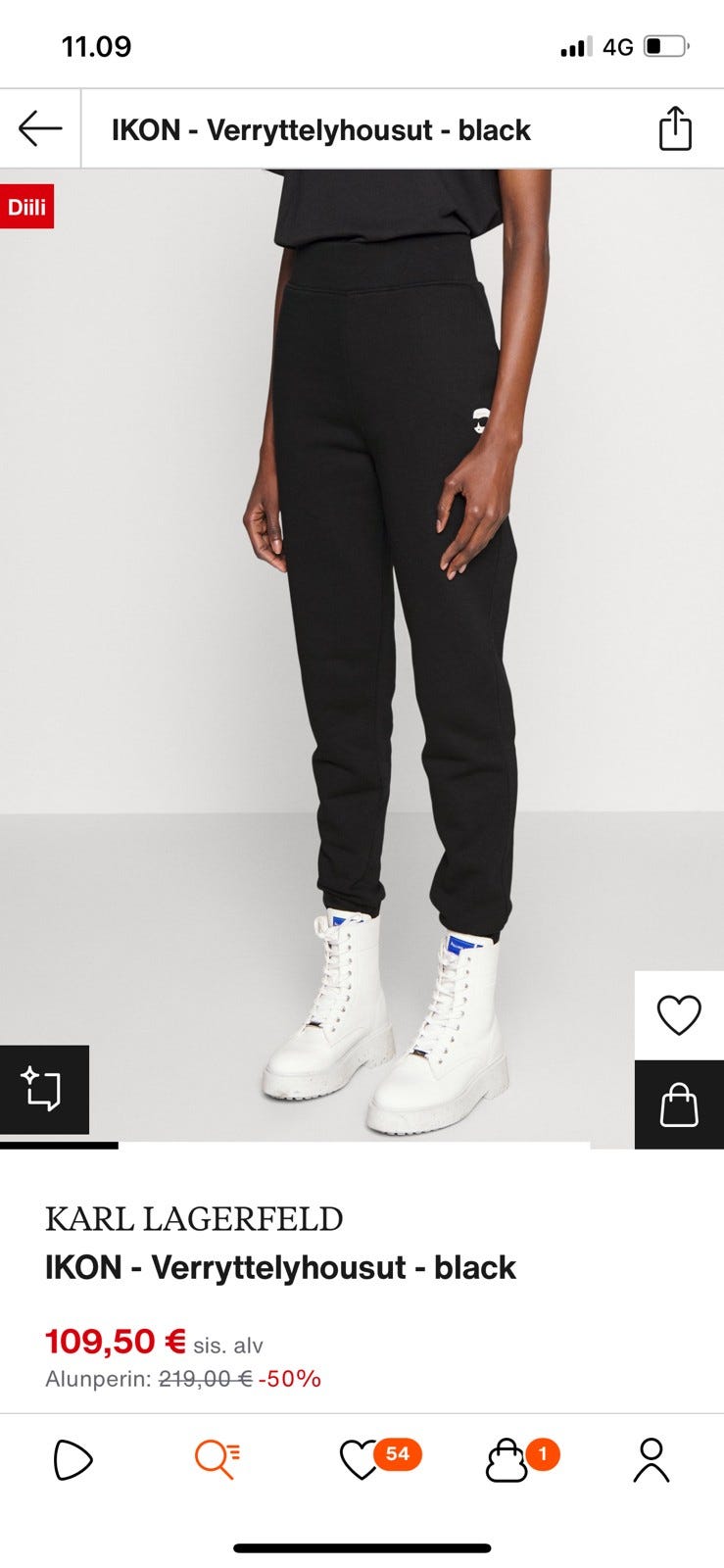Screen dimensions: 724x1568
Task: Share this Karl Lagerfeld product
Action: pos(675,128)
